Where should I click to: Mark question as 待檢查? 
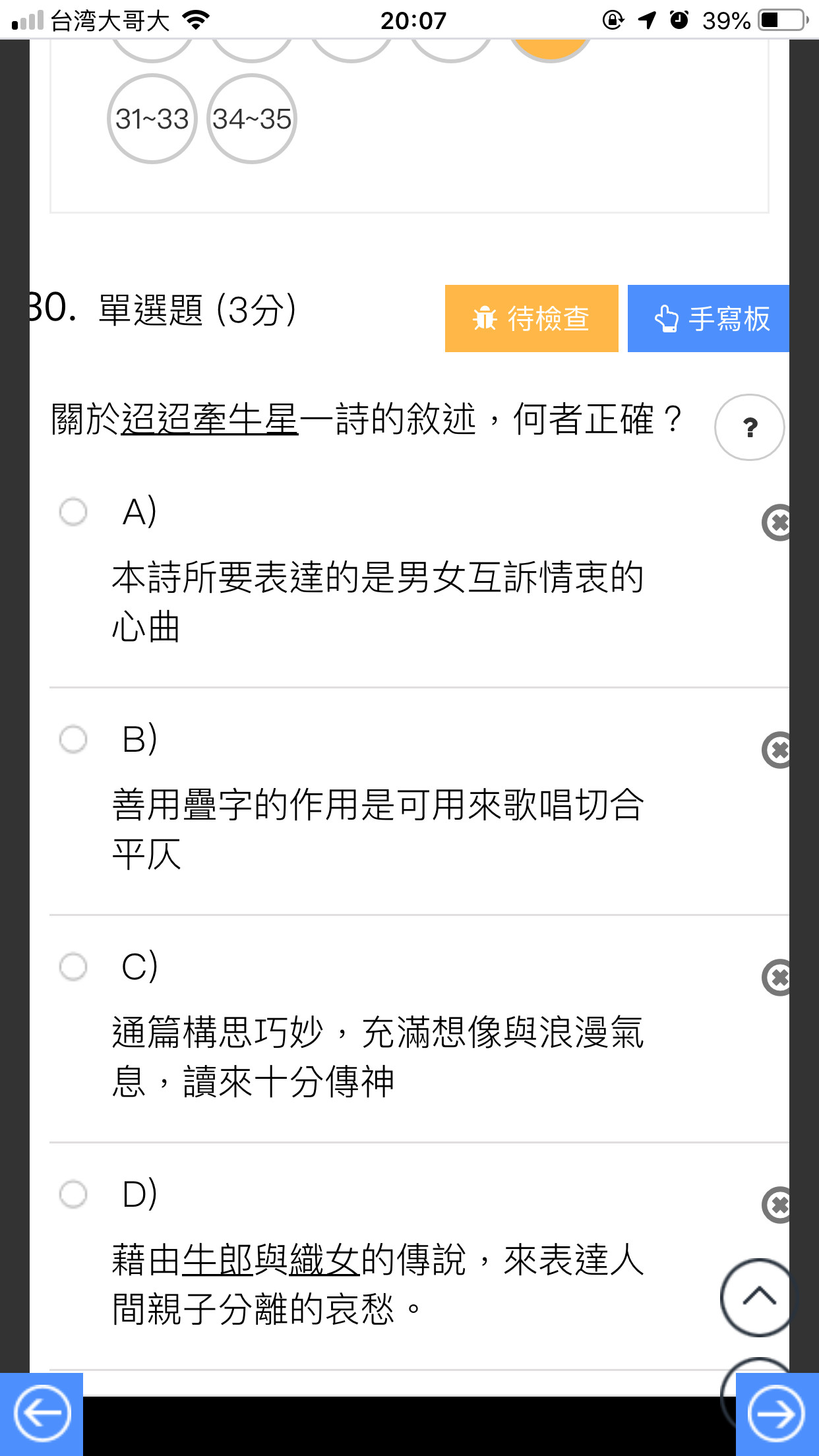[x=531, y=318]
